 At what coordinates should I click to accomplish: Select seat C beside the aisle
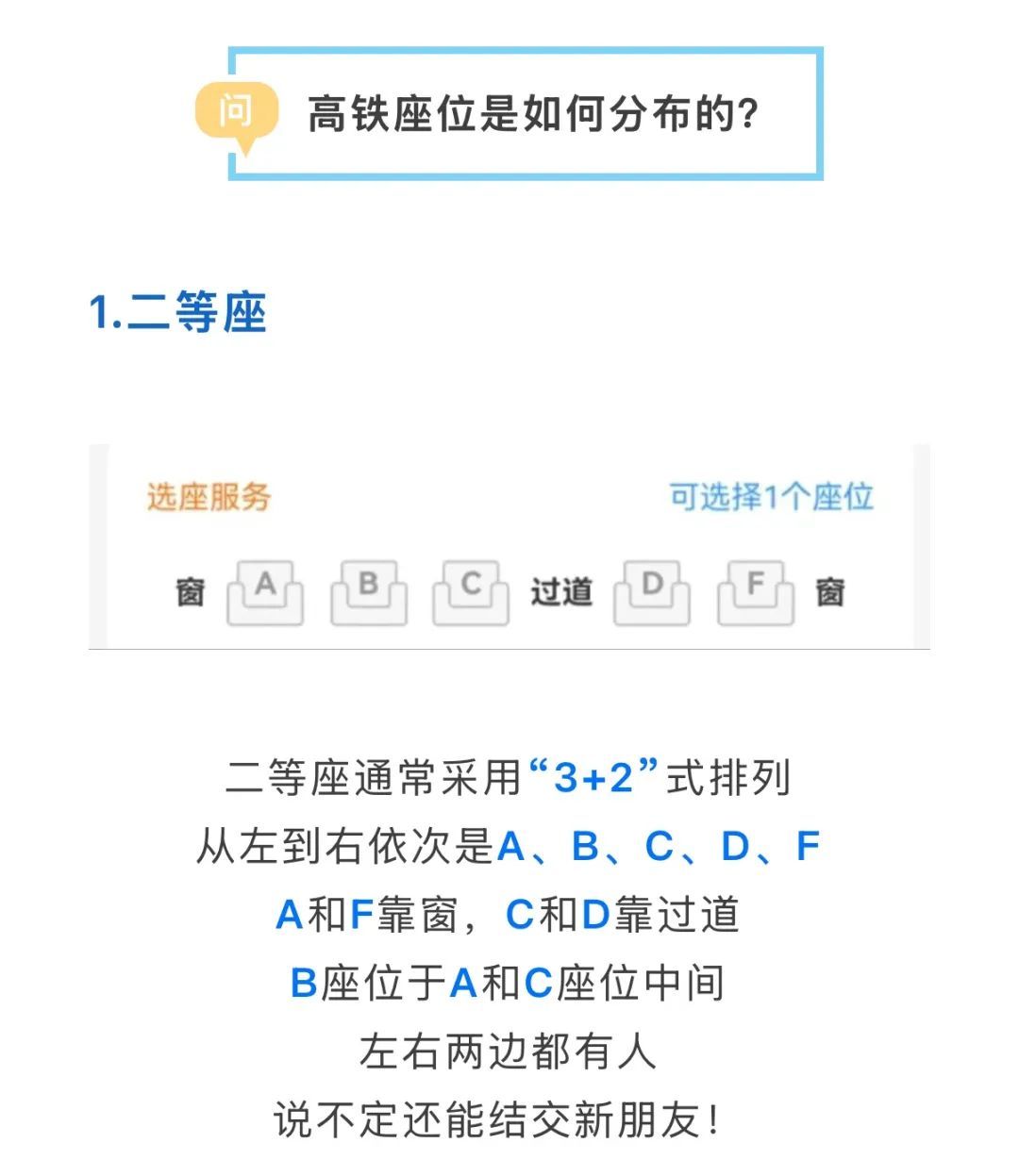click(469, 591)
